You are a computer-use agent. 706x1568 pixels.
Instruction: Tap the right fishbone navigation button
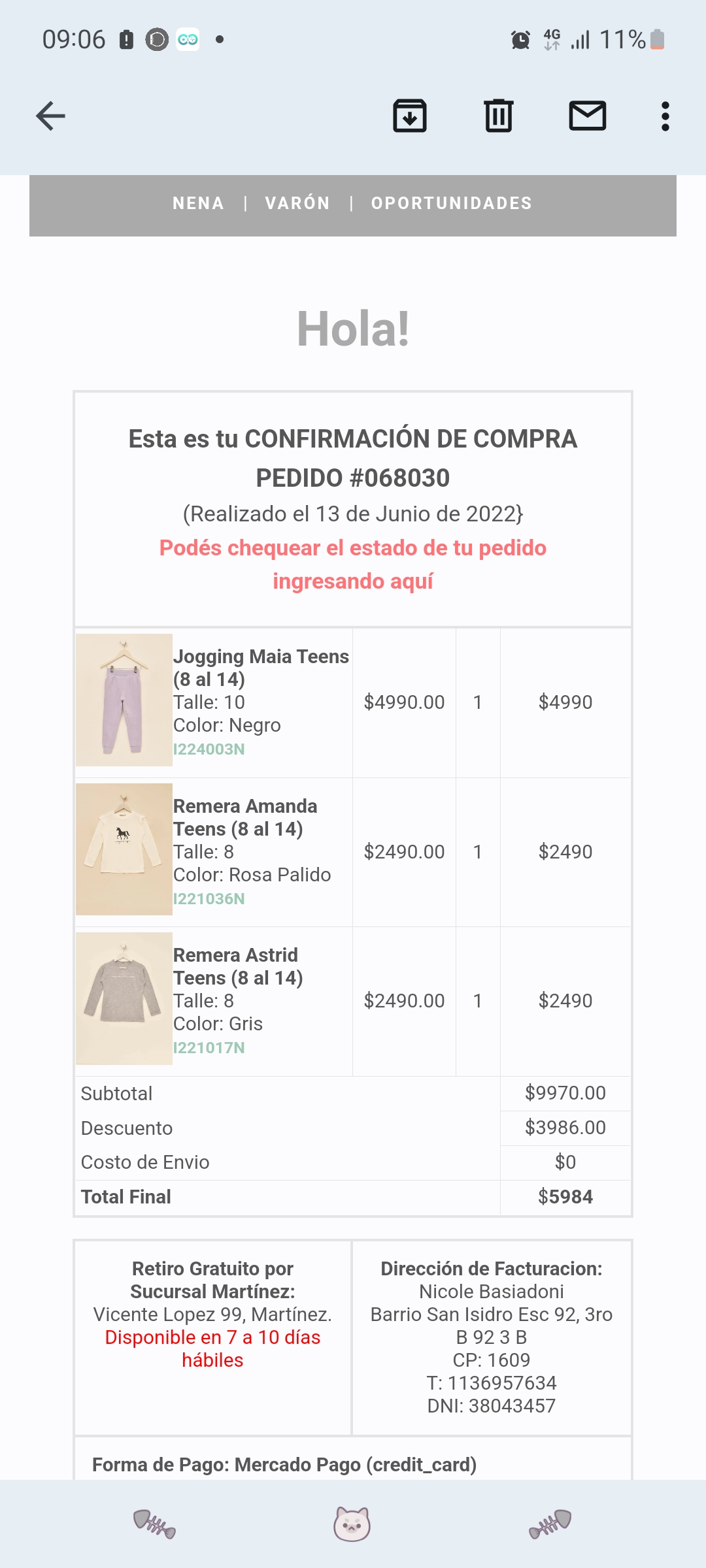[x=550, y=1524]
